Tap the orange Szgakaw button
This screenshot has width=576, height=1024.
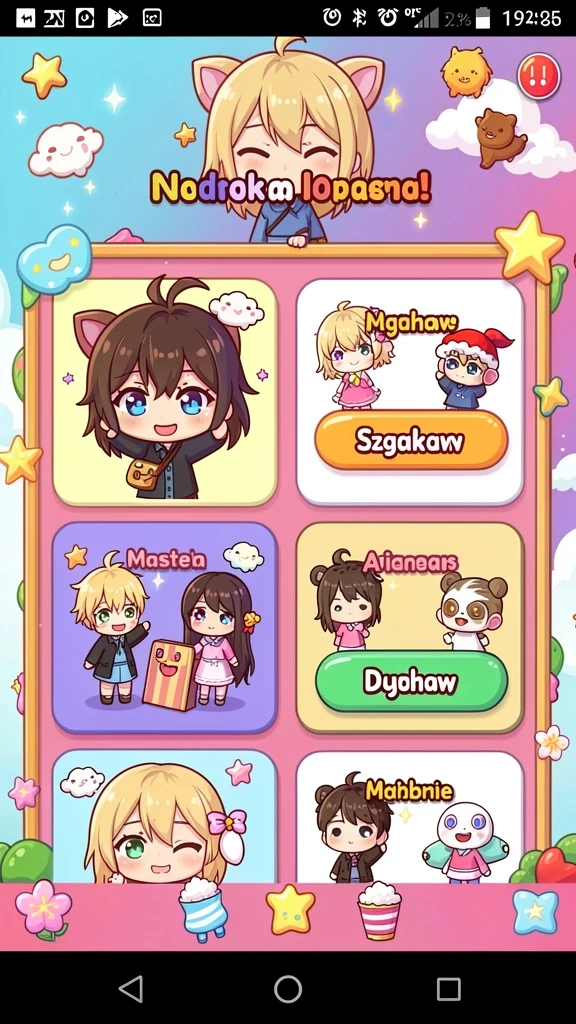click(411, 441)
